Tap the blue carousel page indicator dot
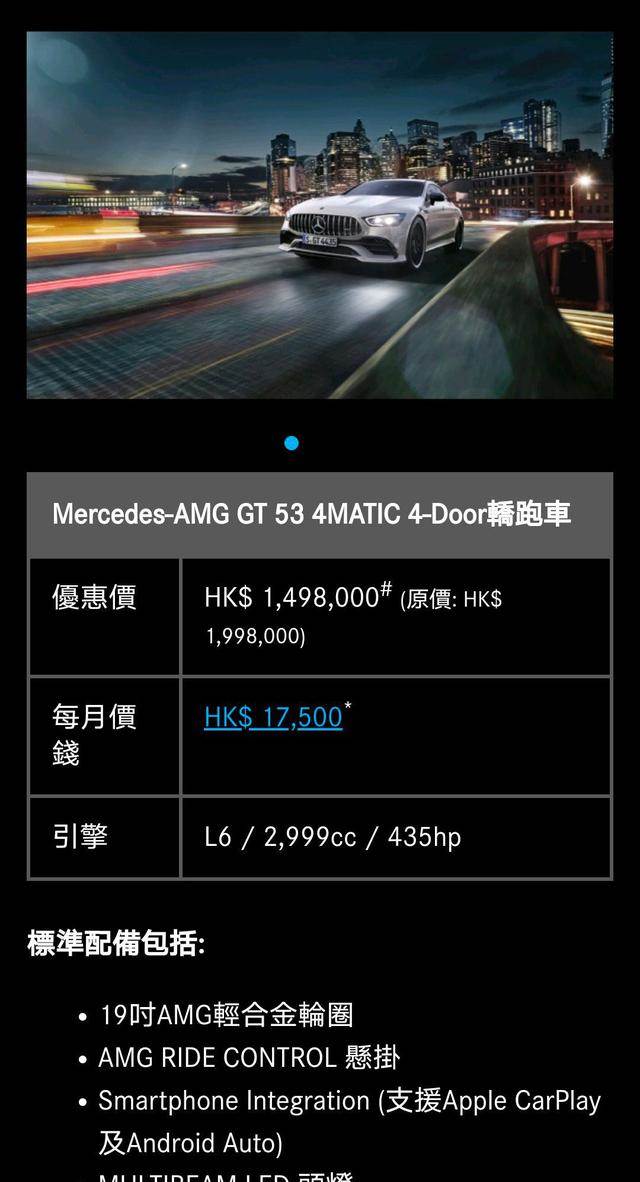 pos(291,443)
